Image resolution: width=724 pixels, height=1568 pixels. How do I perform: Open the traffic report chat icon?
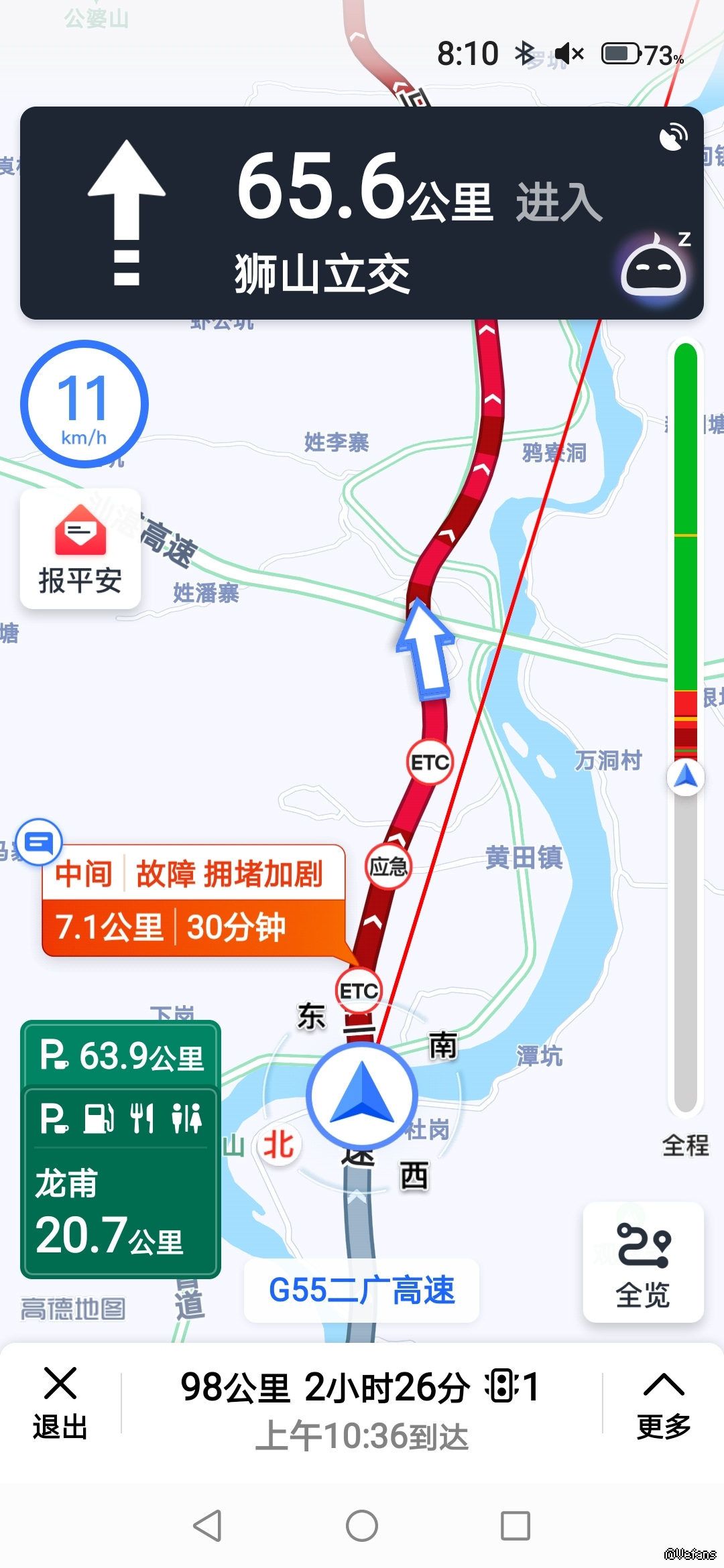39,842
